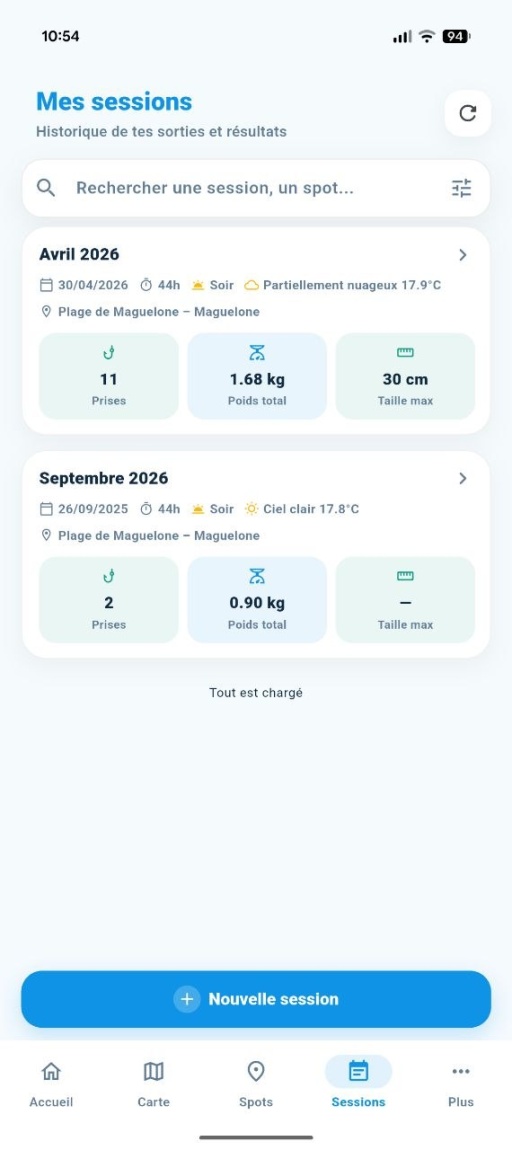Open the filter options in search bar
Screen dimensions: 512x1150
461,188
